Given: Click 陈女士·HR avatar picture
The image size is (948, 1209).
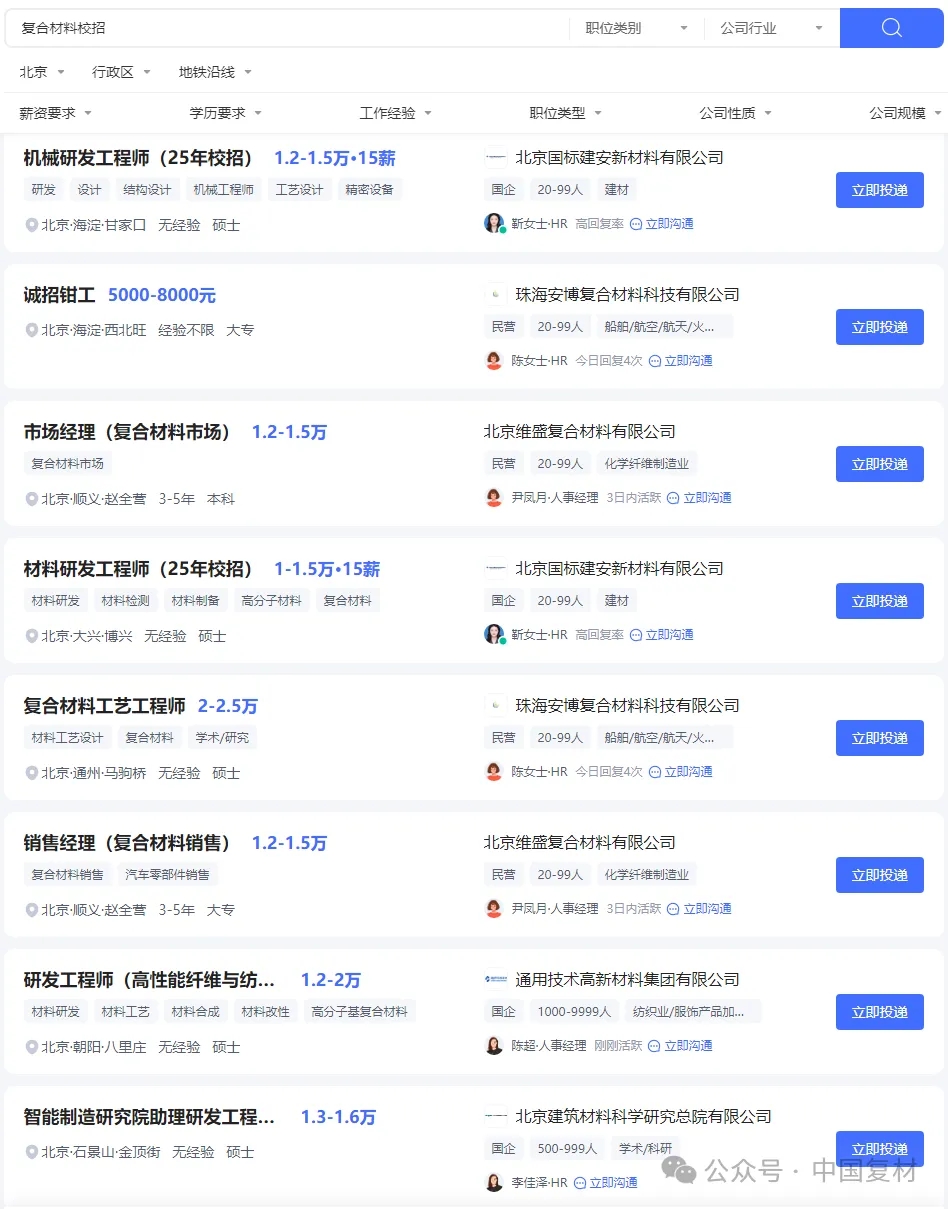Looking at the screenshot, I should [x=492, y=361].
